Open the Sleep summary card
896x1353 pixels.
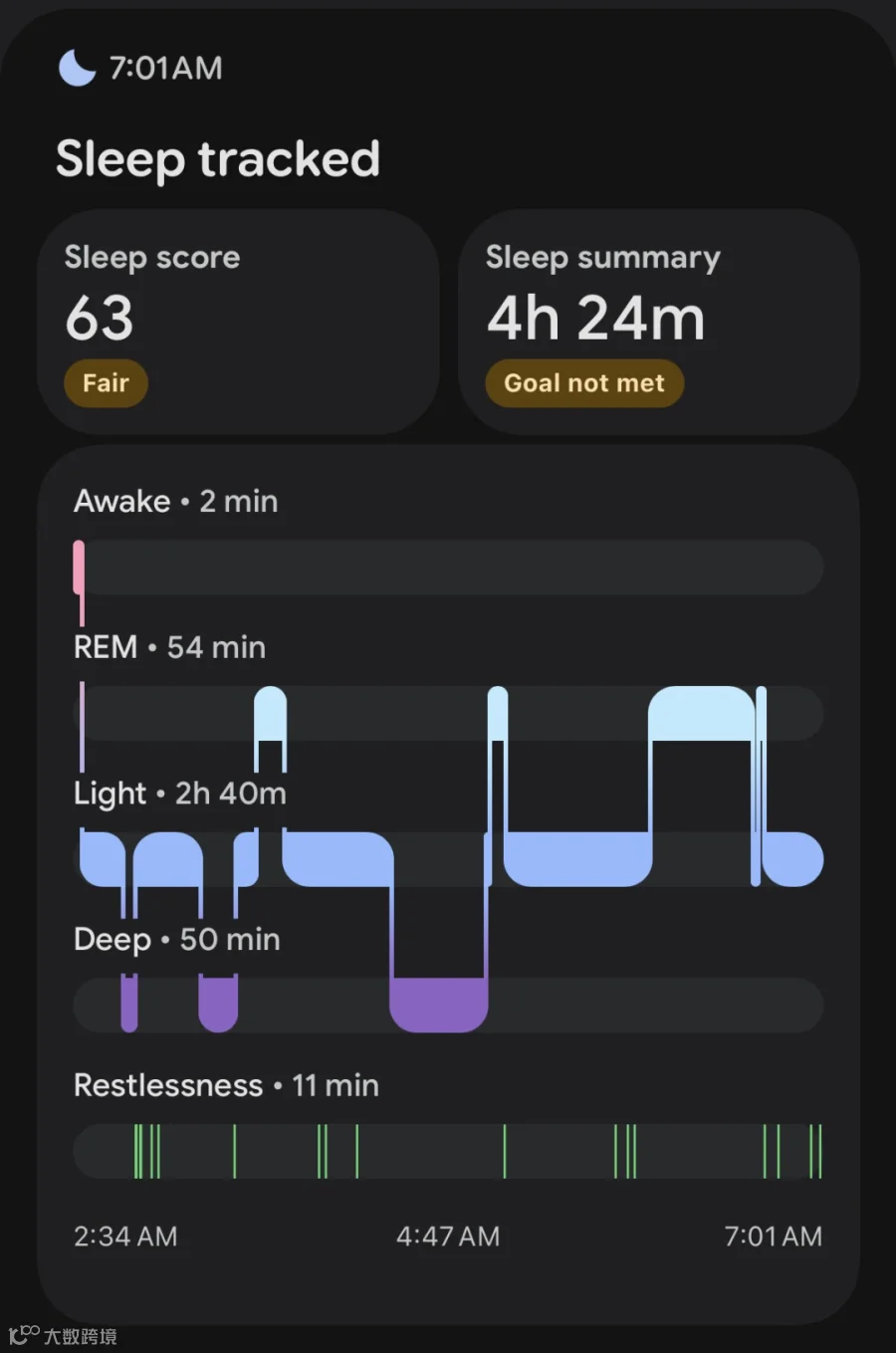[x=658, y=322]
